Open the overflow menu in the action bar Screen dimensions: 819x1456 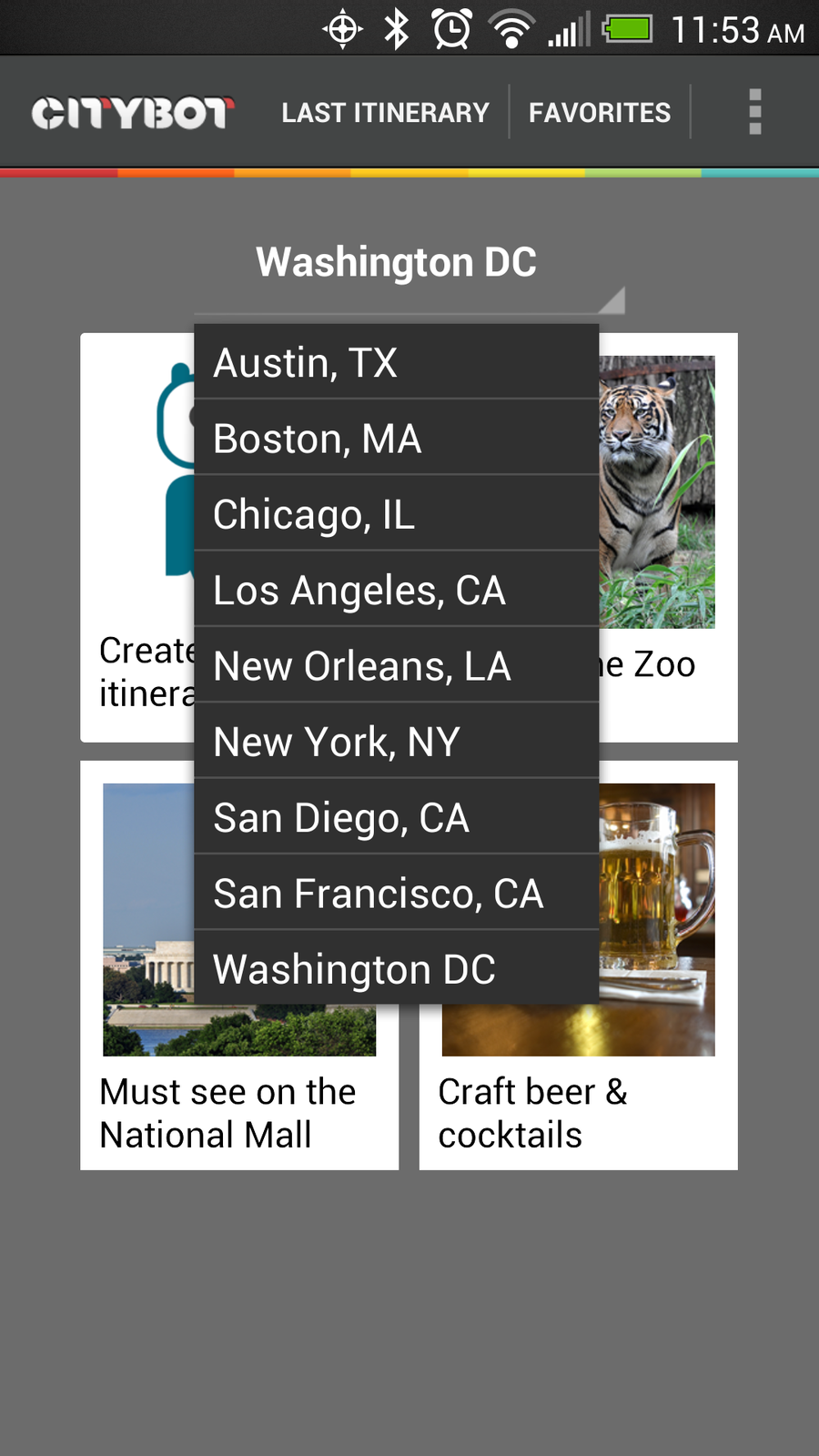pos(753,111)
